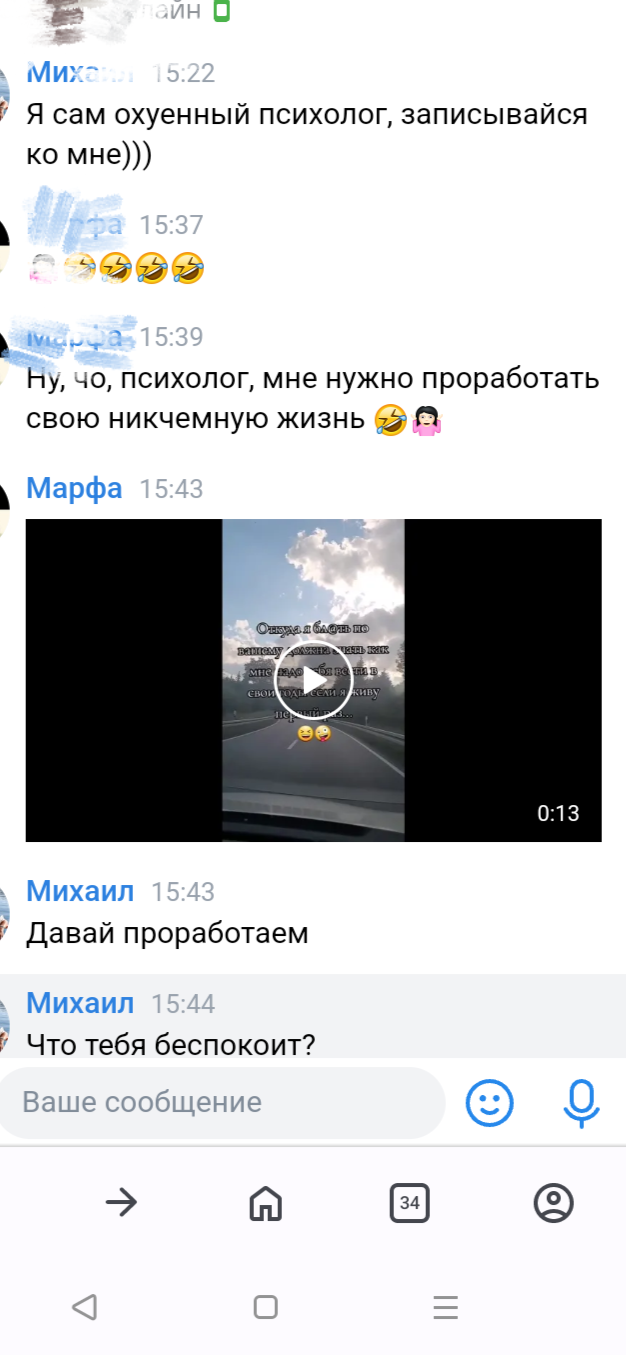This screenshot has width=626, height=1355.
Task: Open the 34 open tabs view
Action: [409, 1202]
